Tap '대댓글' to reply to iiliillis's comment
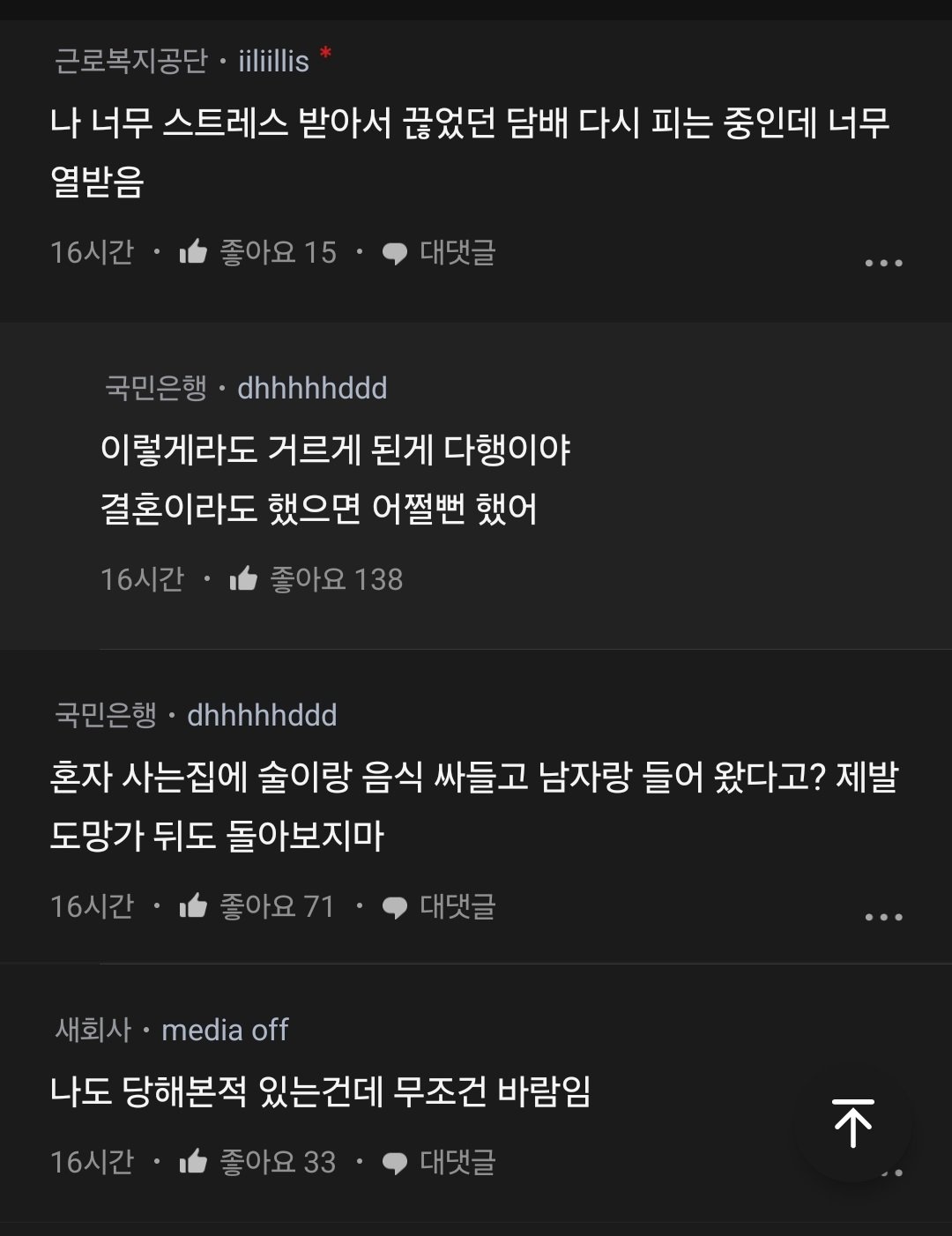 pyautogui.click(x=458, y=253)
